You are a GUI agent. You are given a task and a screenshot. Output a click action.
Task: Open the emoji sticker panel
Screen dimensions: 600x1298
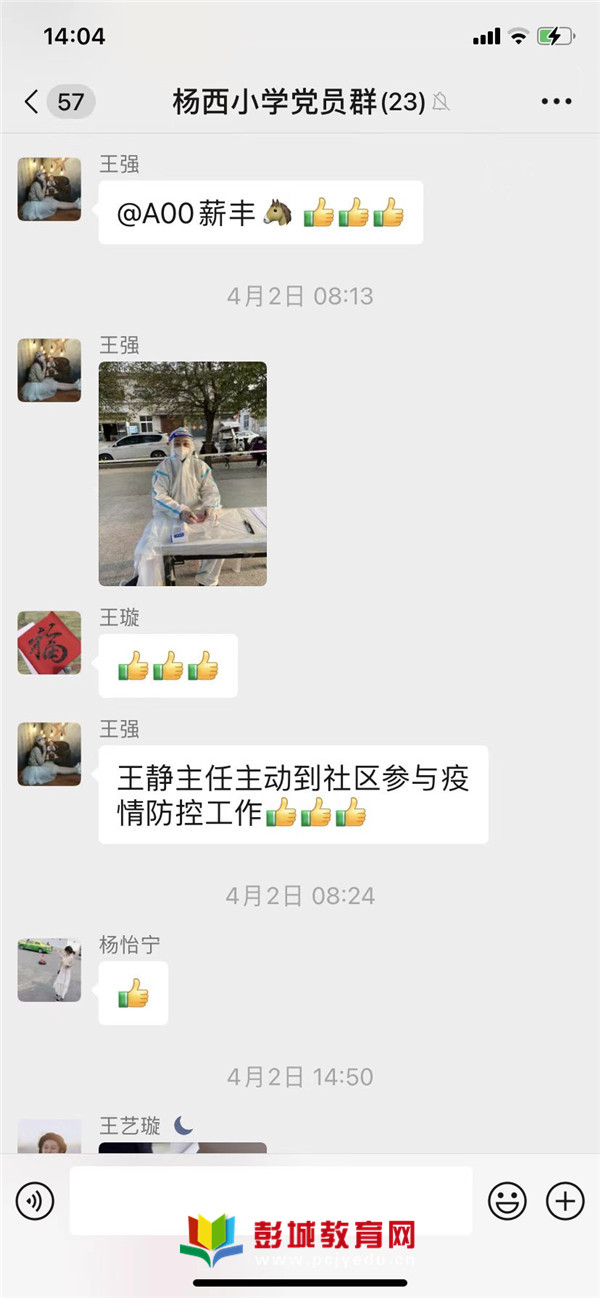(507, 1200)
